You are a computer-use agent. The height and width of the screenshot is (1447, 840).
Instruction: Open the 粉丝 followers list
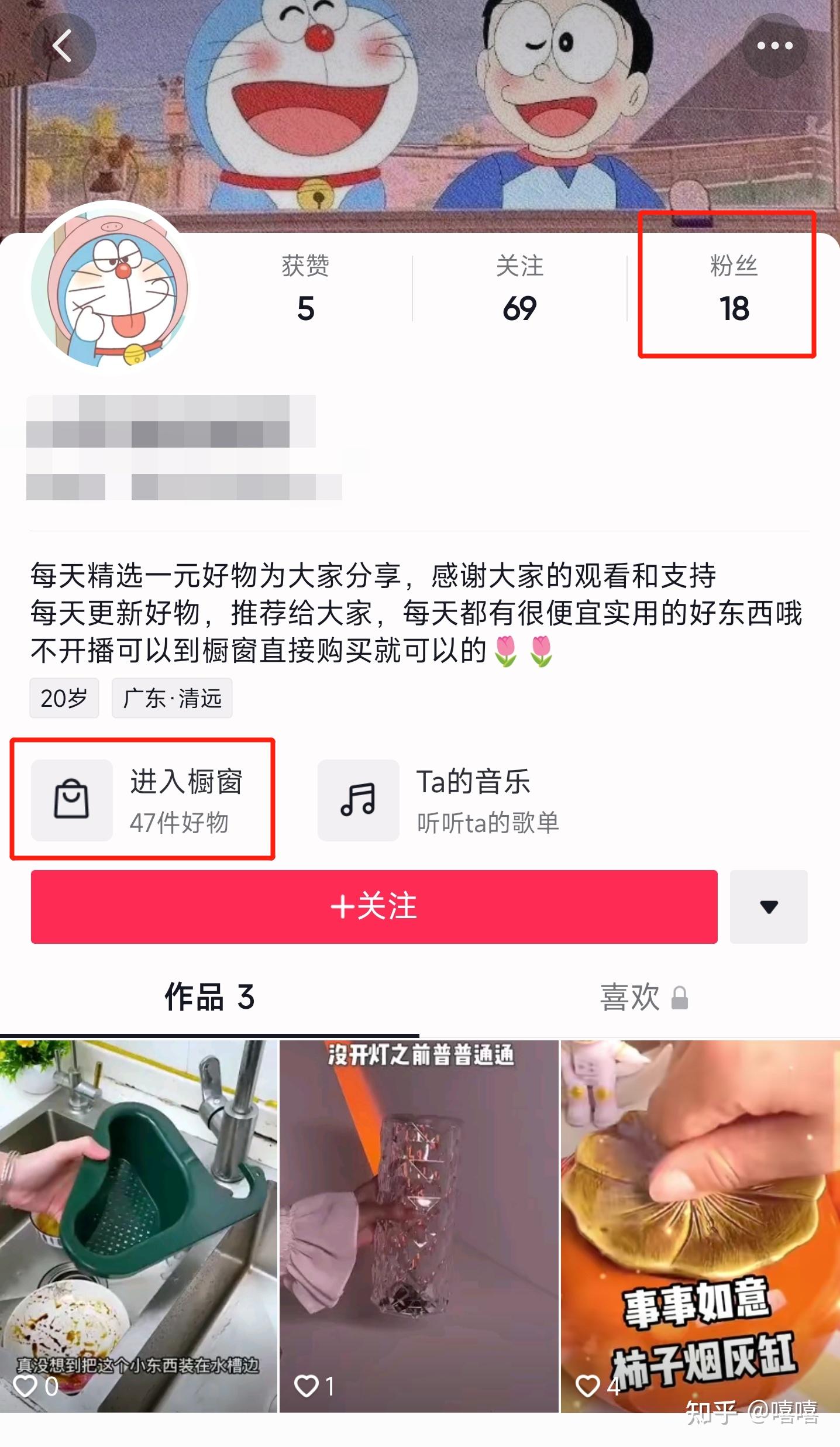coord(734,288)
